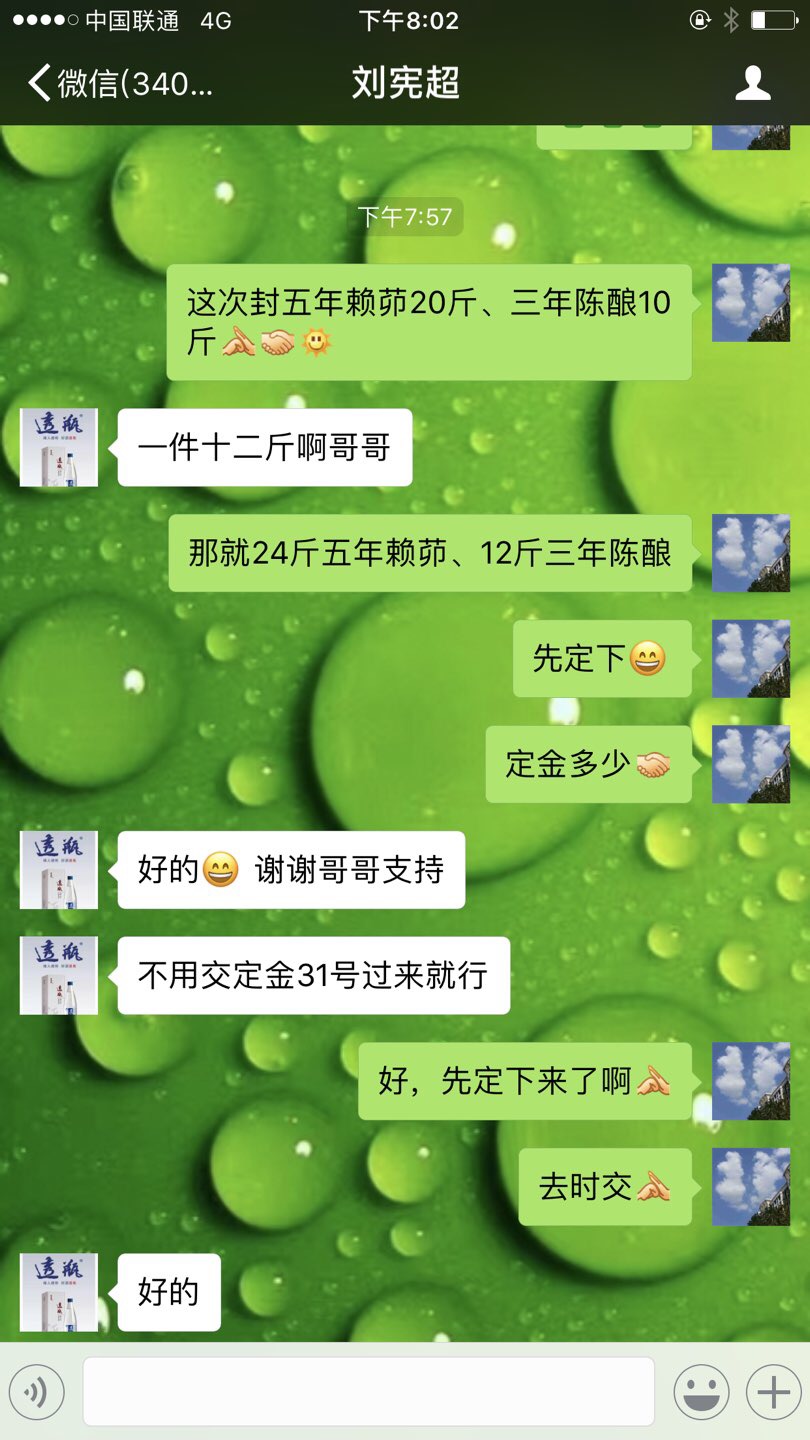Open chat details via the profile icon
The image size is (810, 1440).
(x=752, y=83)
